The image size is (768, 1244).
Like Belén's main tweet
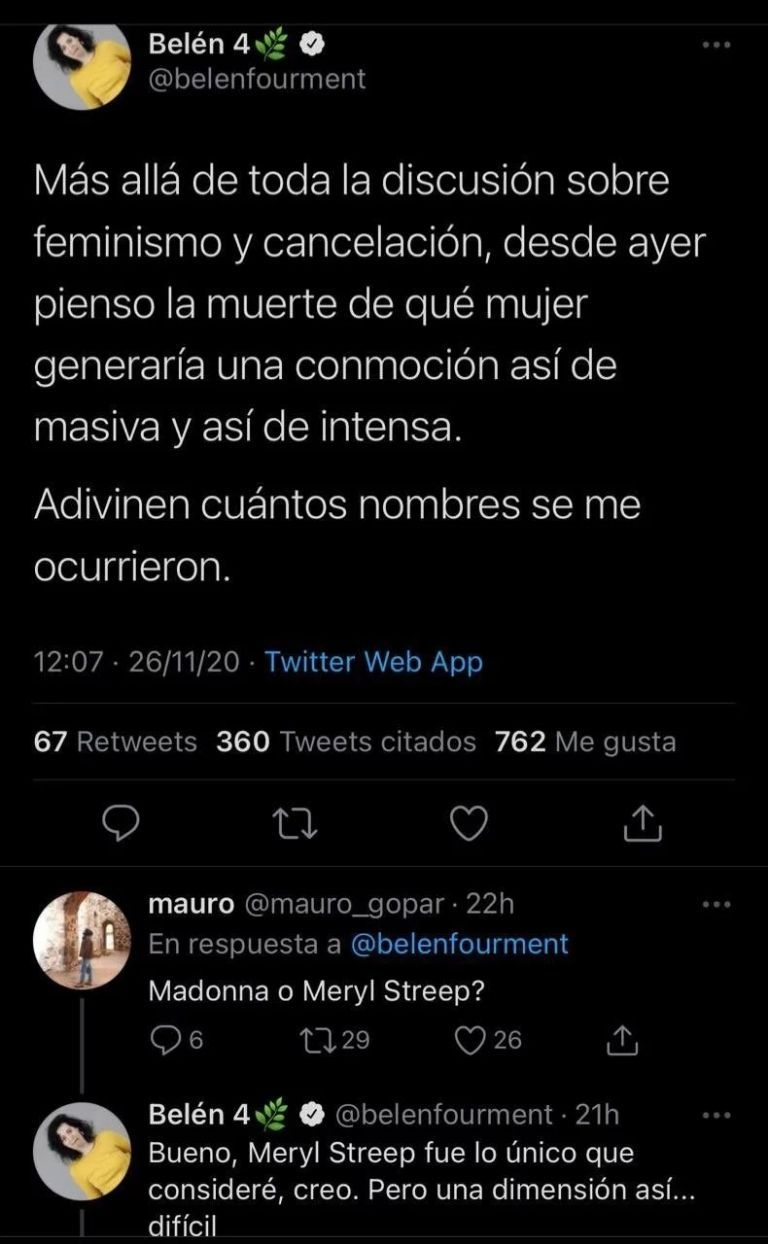(468, 823)
